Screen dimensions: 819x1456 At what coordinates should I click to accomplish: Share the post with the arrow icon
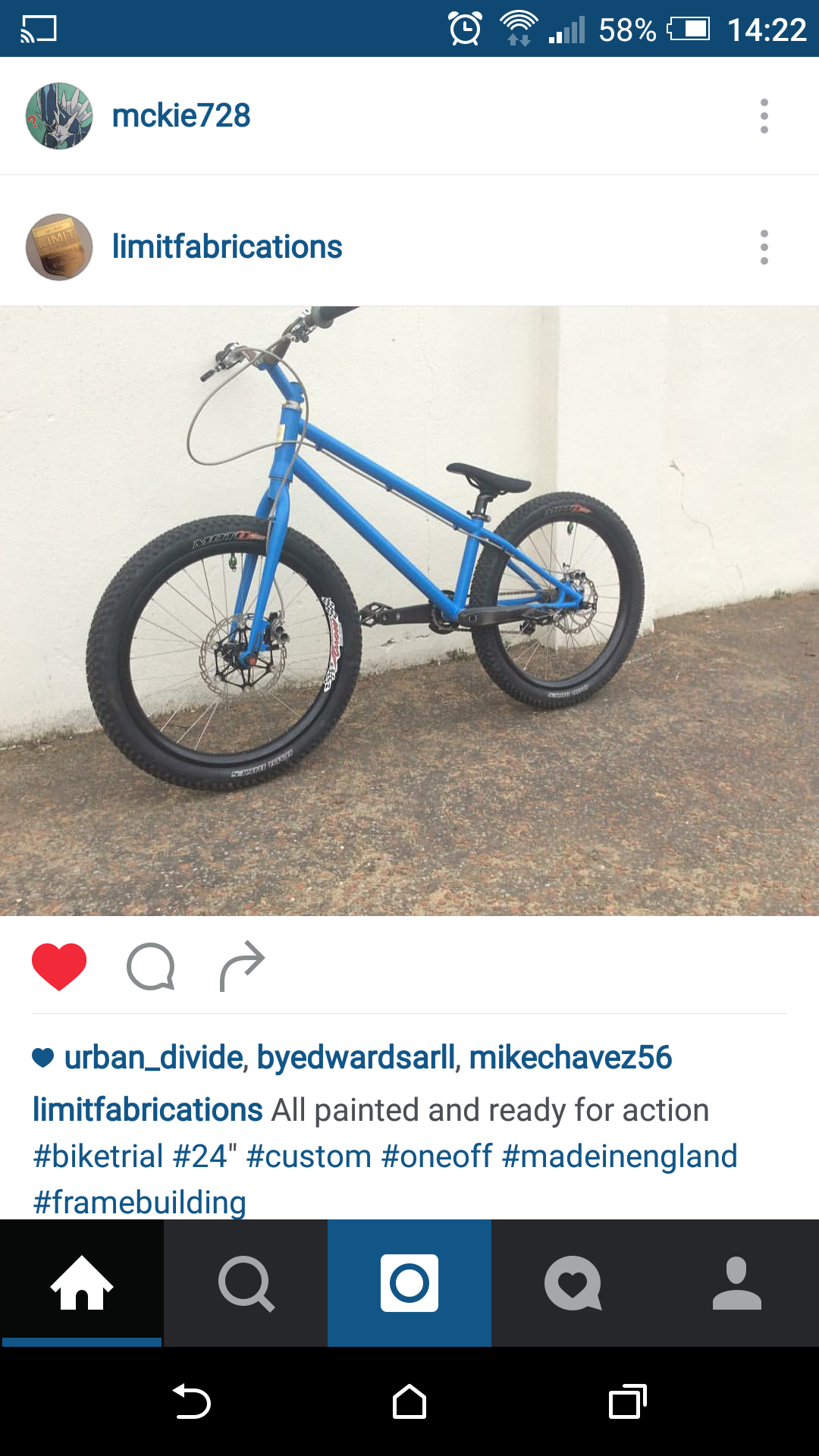(x=242, y=966)
